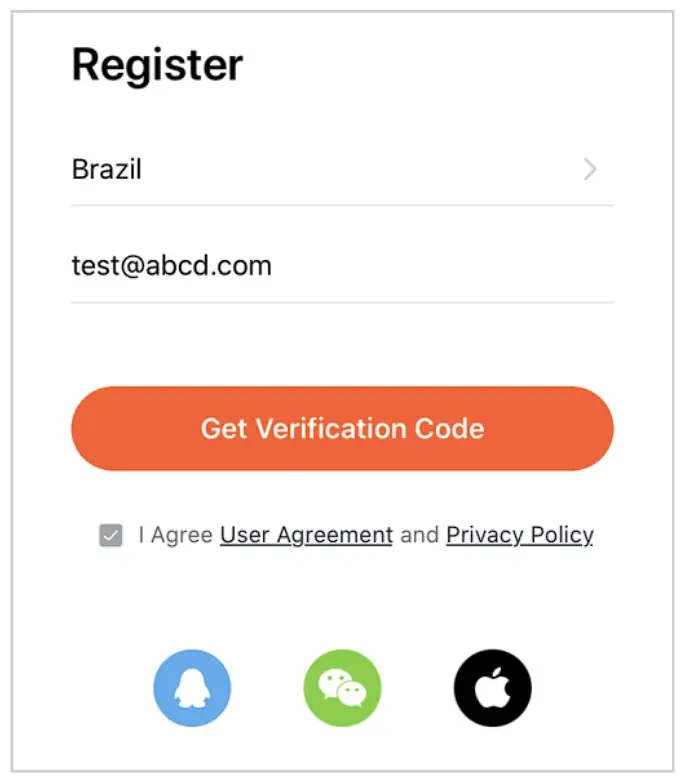The width and height of the screenshot is (684, 782).
Task: Tap the email field showing test@abcd.com
Action: 342,265
